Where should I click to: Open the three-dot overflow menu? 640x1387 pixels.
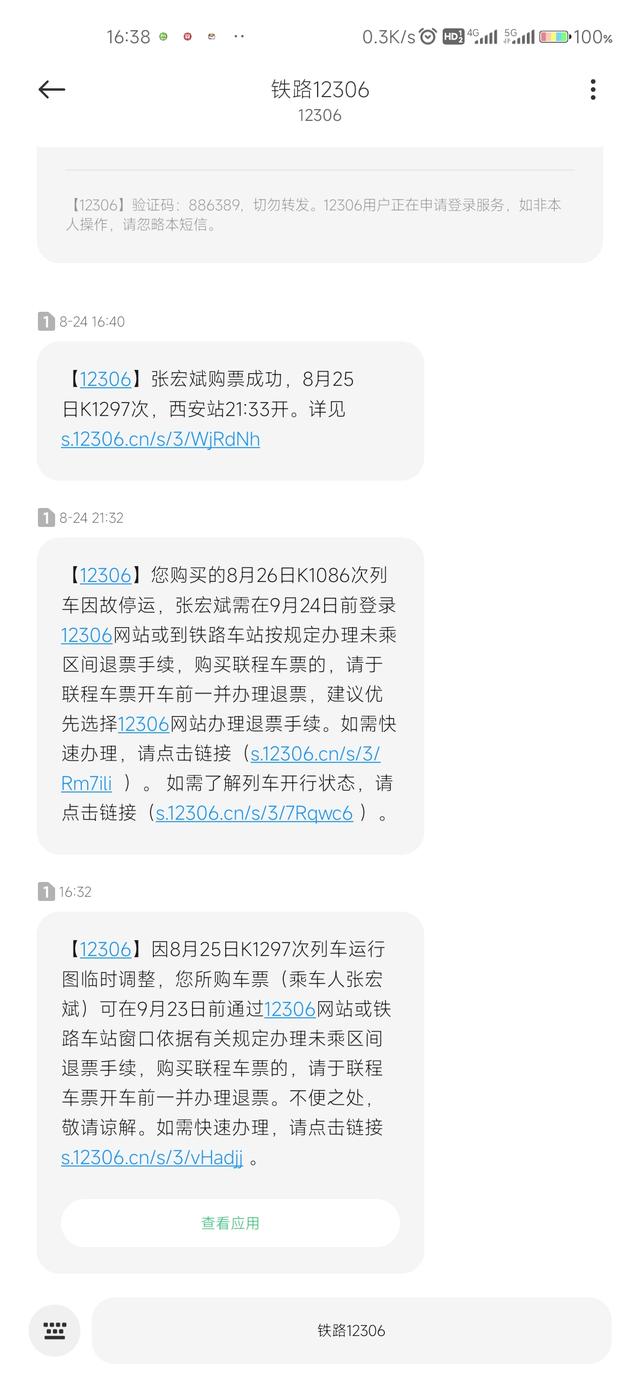click(593, 89)
